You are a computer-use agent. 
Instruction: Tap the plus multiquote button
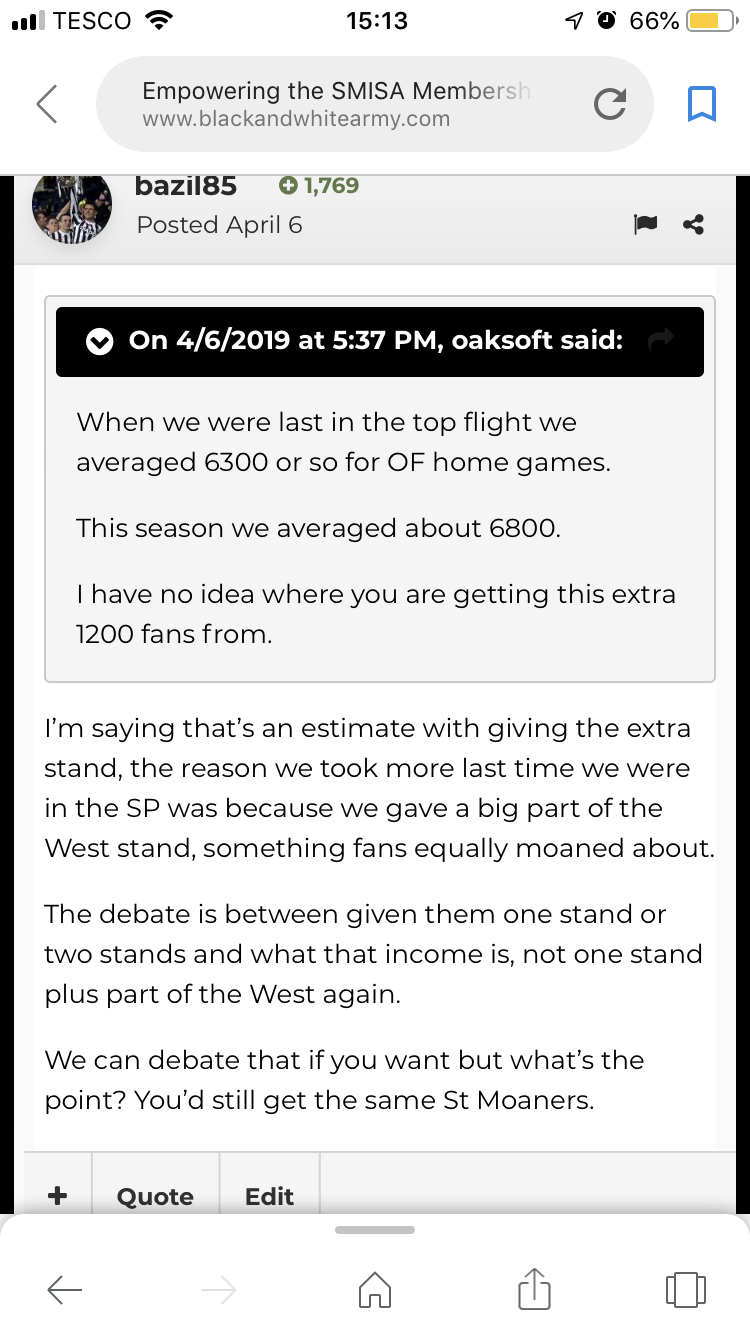(x=58, y=1196)
